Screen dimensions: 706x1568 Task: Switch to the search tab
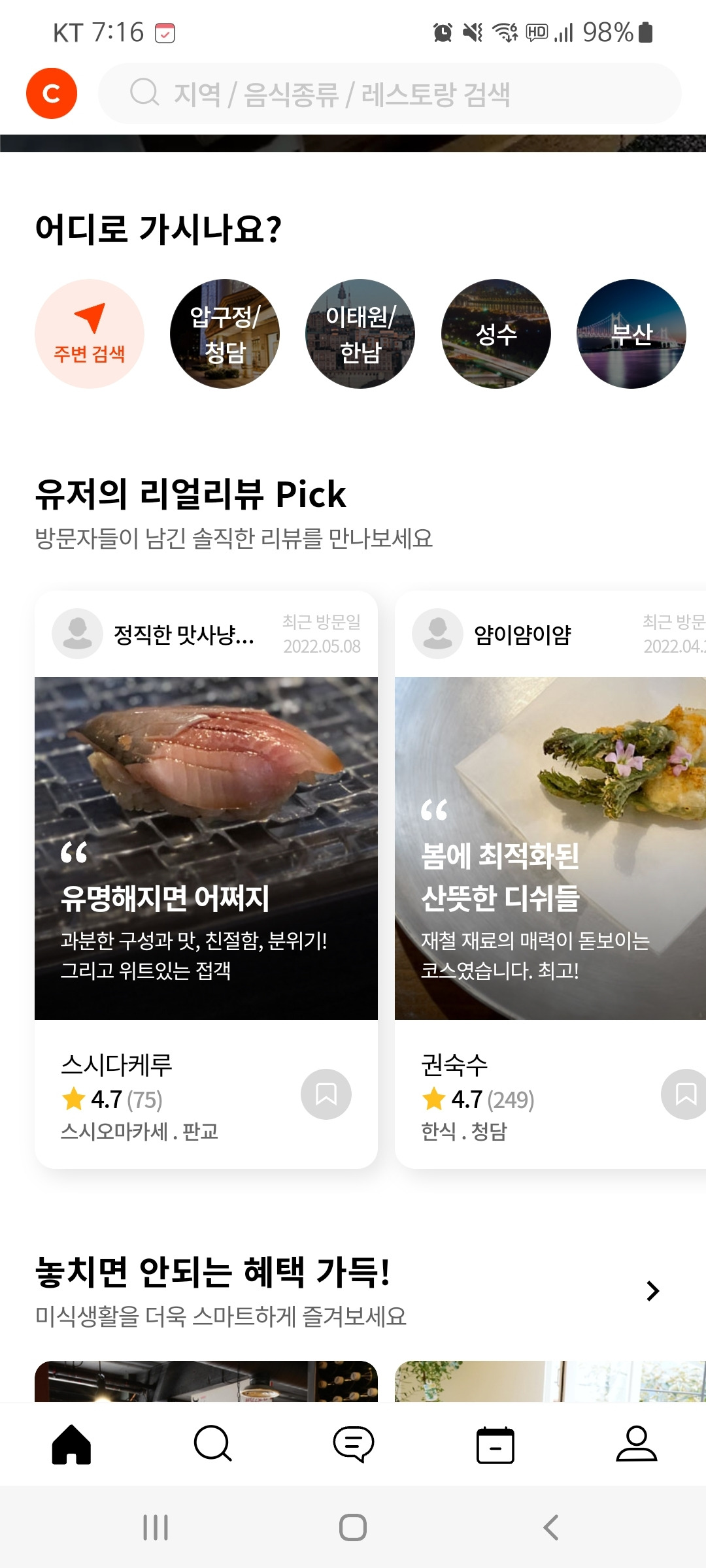click(212, 1444)
